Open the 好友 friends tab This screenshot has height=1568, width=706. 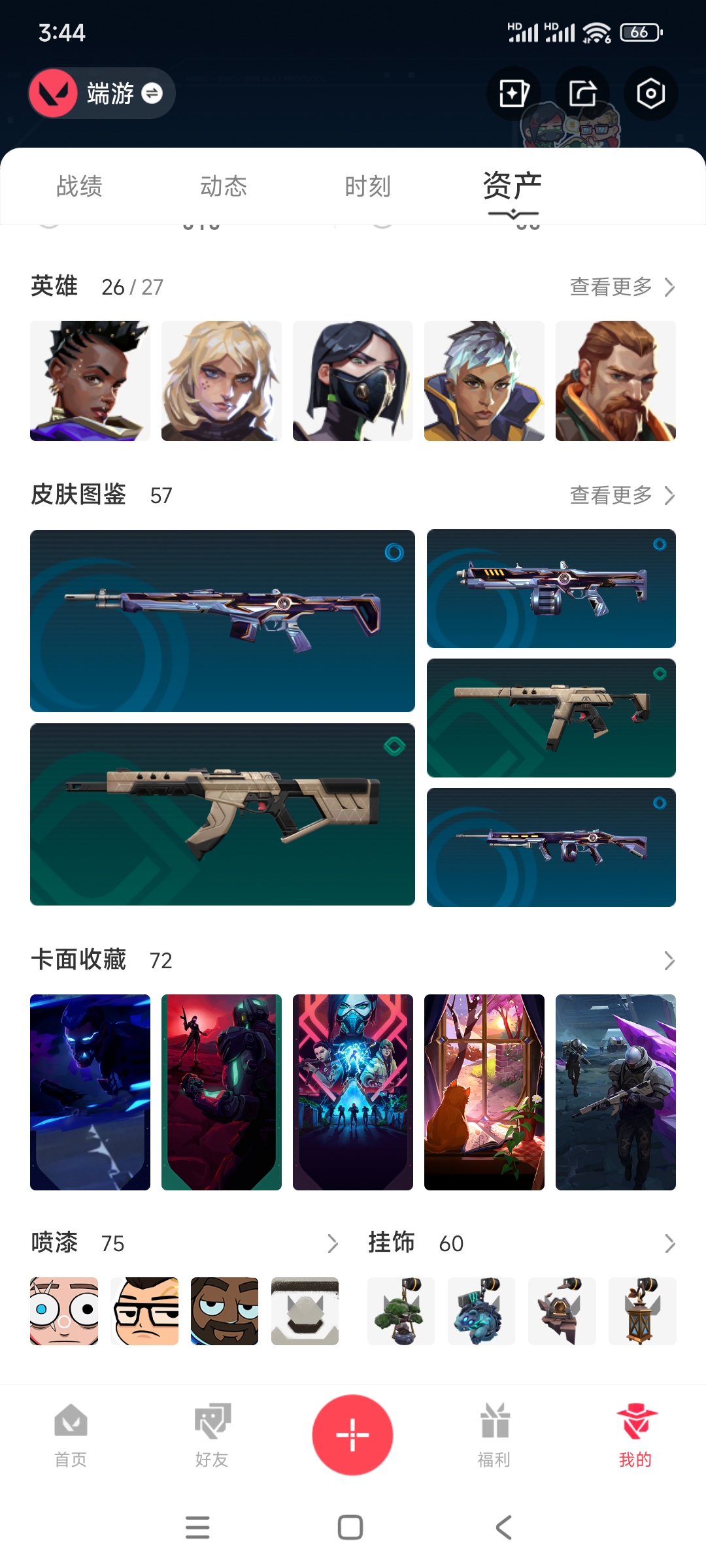212,1435
